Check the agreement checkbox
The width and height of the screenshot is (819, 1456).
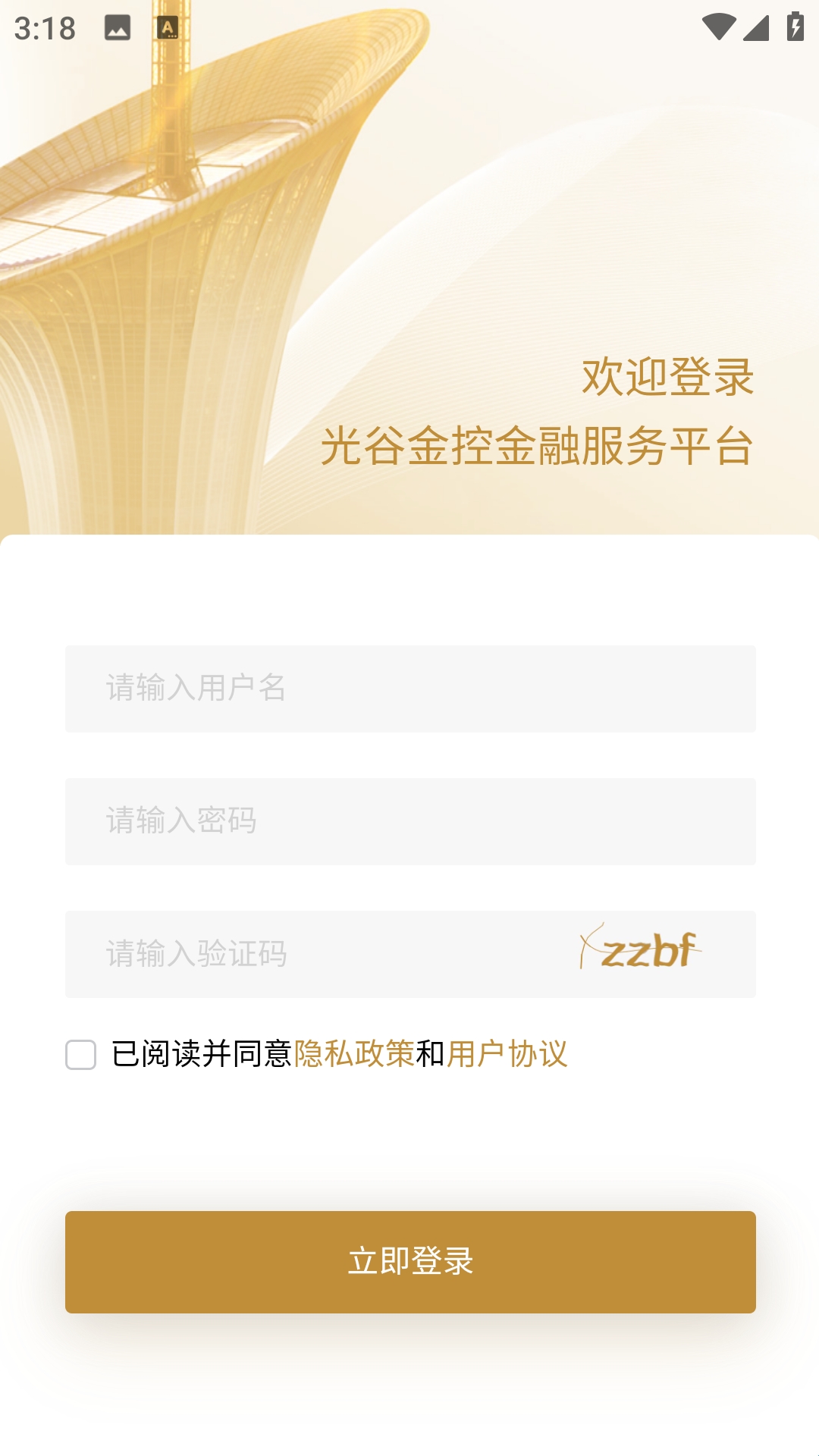point(81,1054)
